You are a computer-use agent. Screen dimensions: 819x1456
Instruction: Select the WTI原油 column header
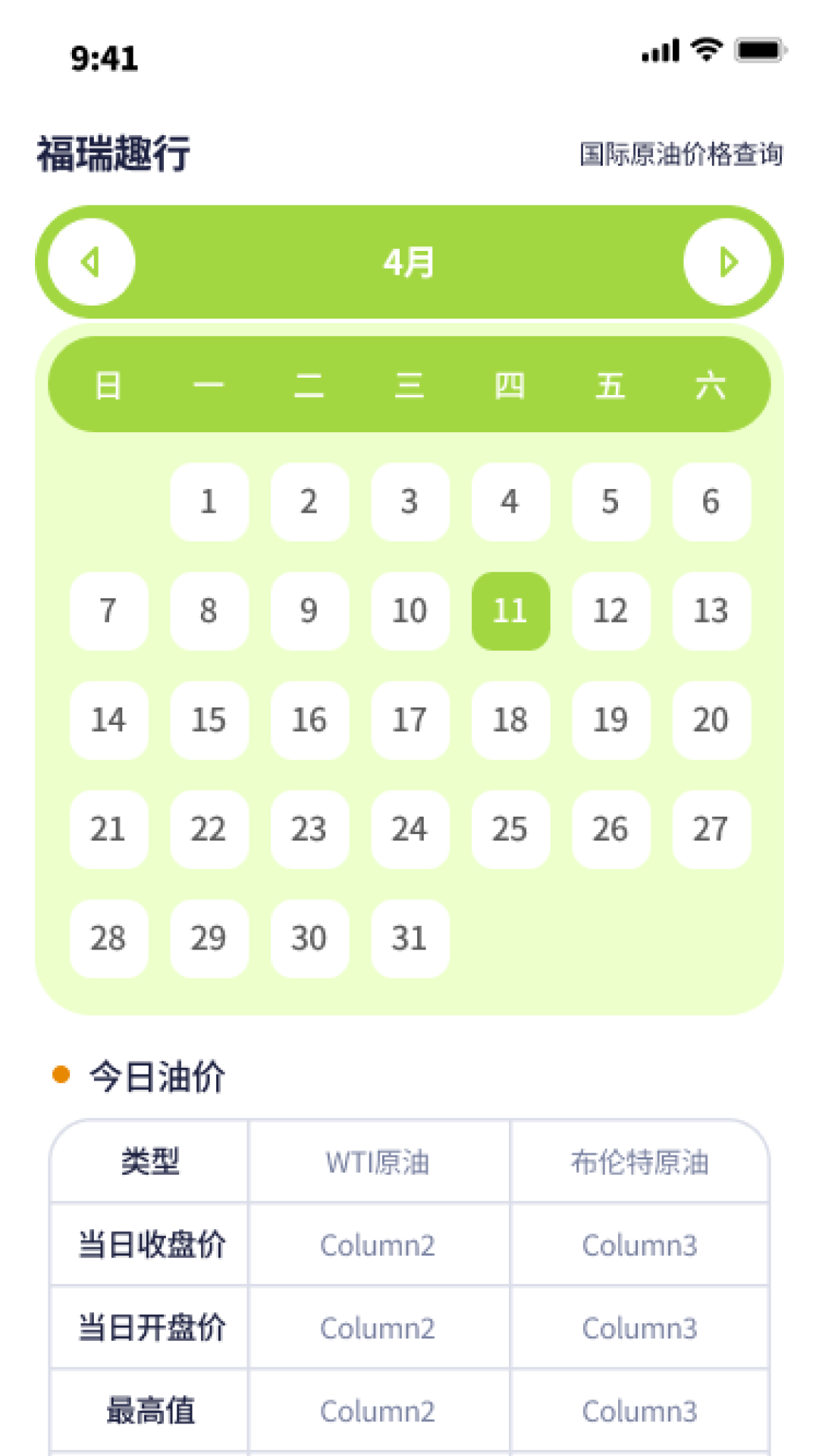click(x=378, y=1162)
